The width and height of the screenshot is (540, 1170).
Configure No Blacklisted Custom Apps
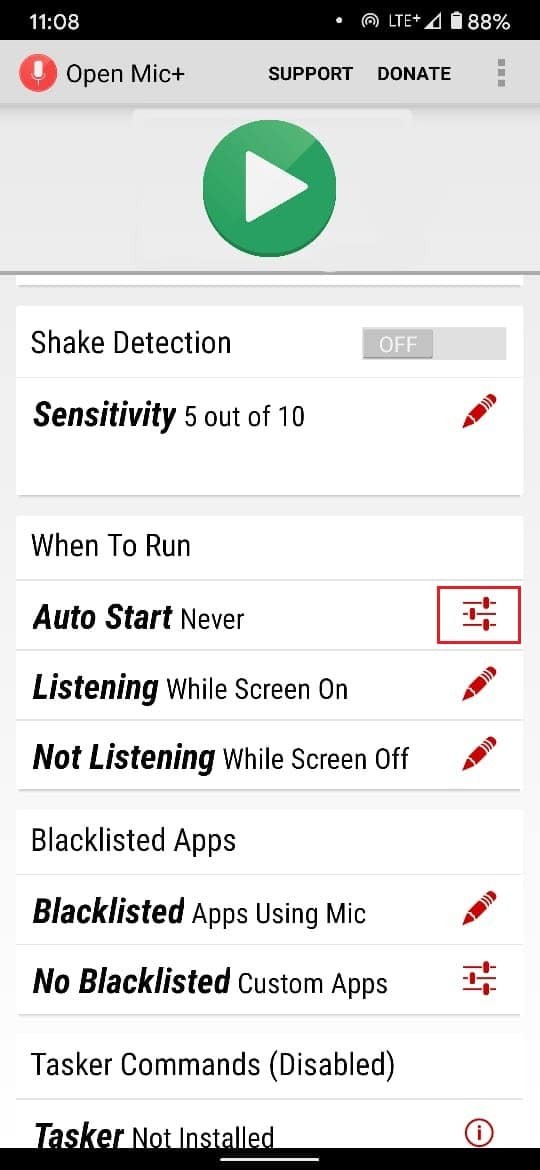(x=479, y=978)
